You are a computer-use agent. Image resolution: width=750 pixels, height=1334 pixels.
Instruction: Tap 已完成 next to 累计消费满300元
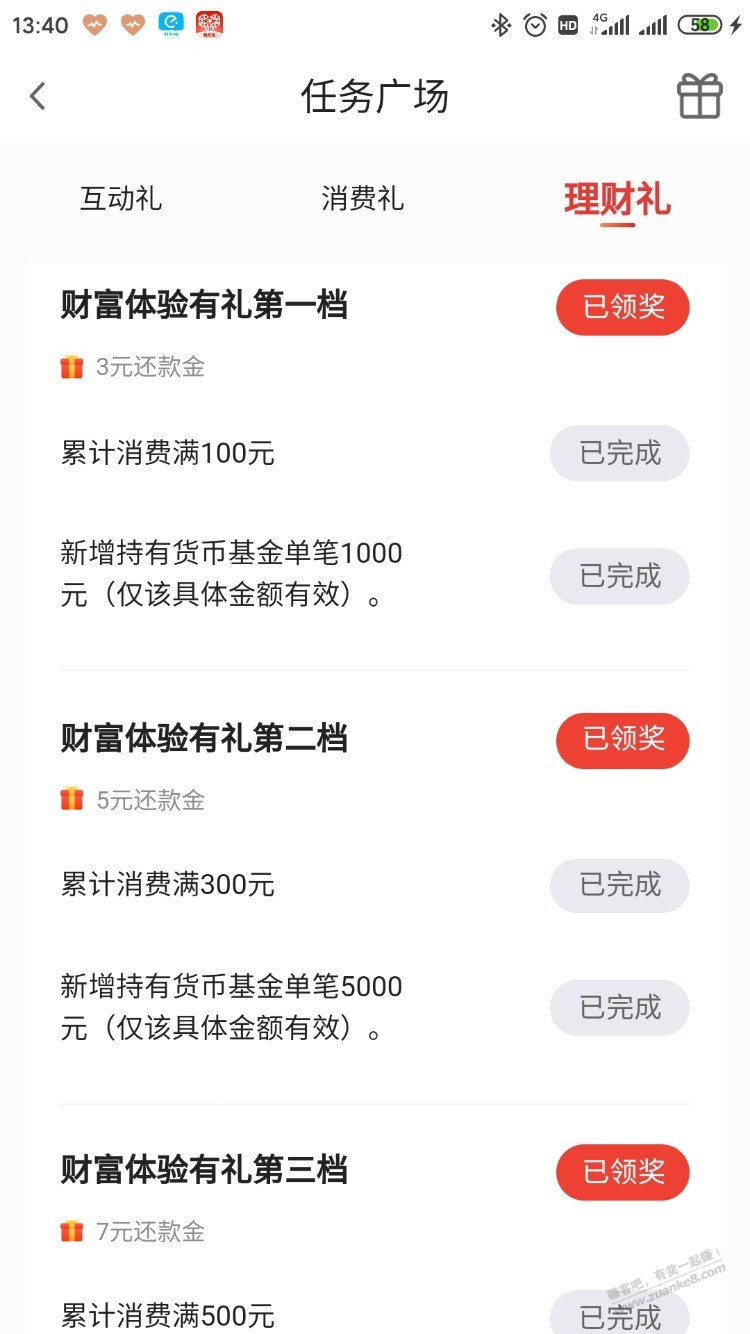pyautogui.click(x=619, y=886)
